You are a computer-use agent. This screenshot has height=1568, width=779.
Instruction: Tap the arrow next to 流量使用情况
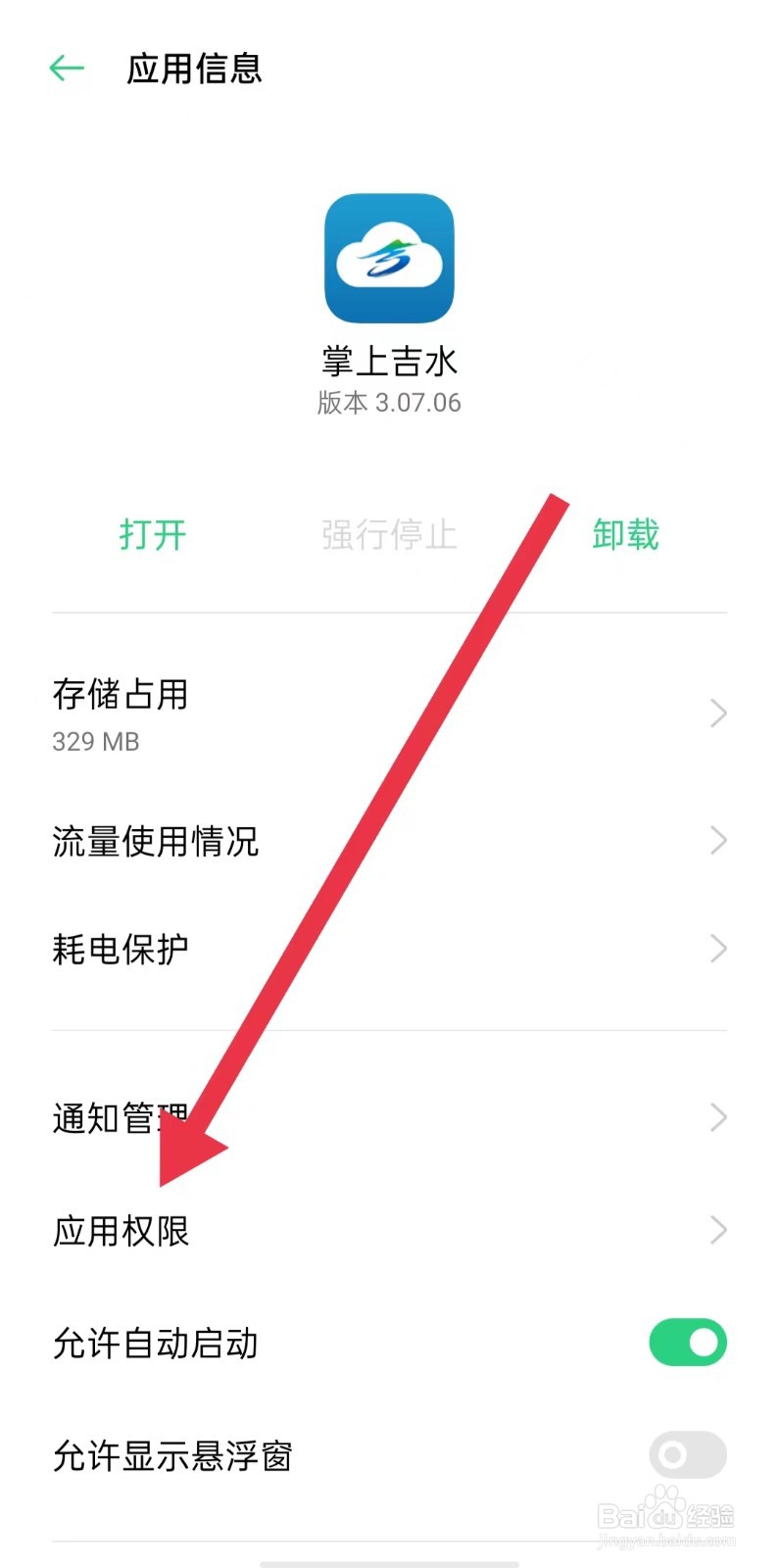coord(716,840)
